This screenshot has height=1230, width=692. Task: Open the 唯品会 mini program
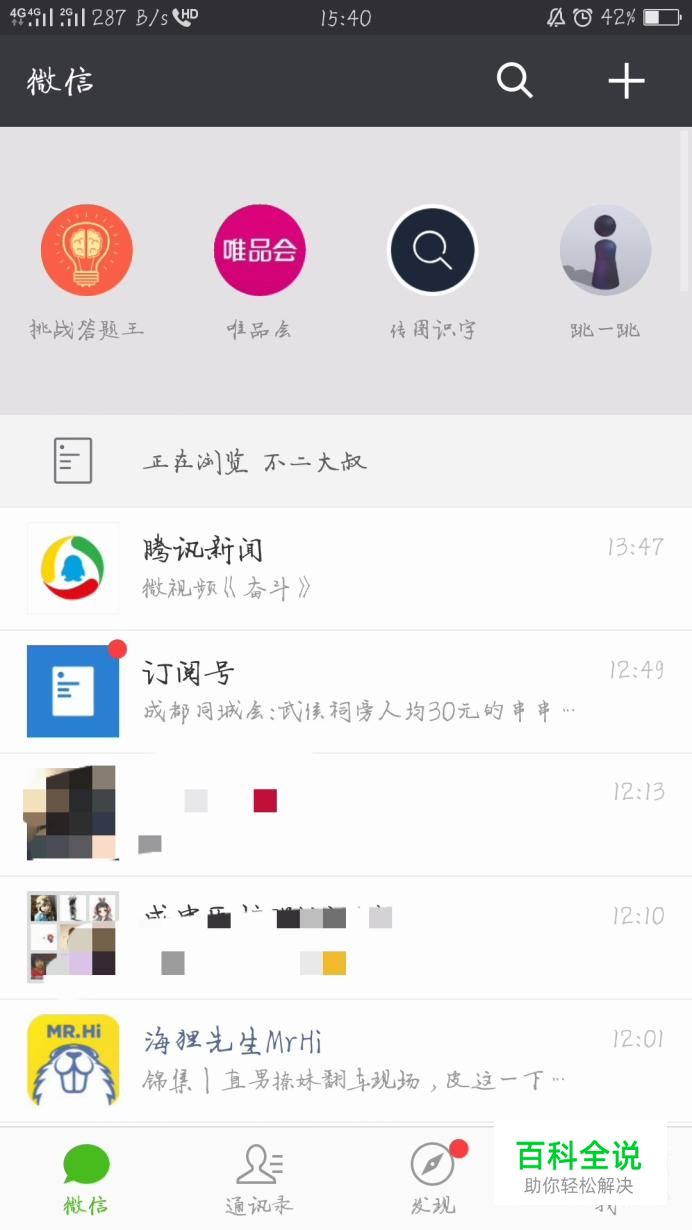tap(260, 251)
